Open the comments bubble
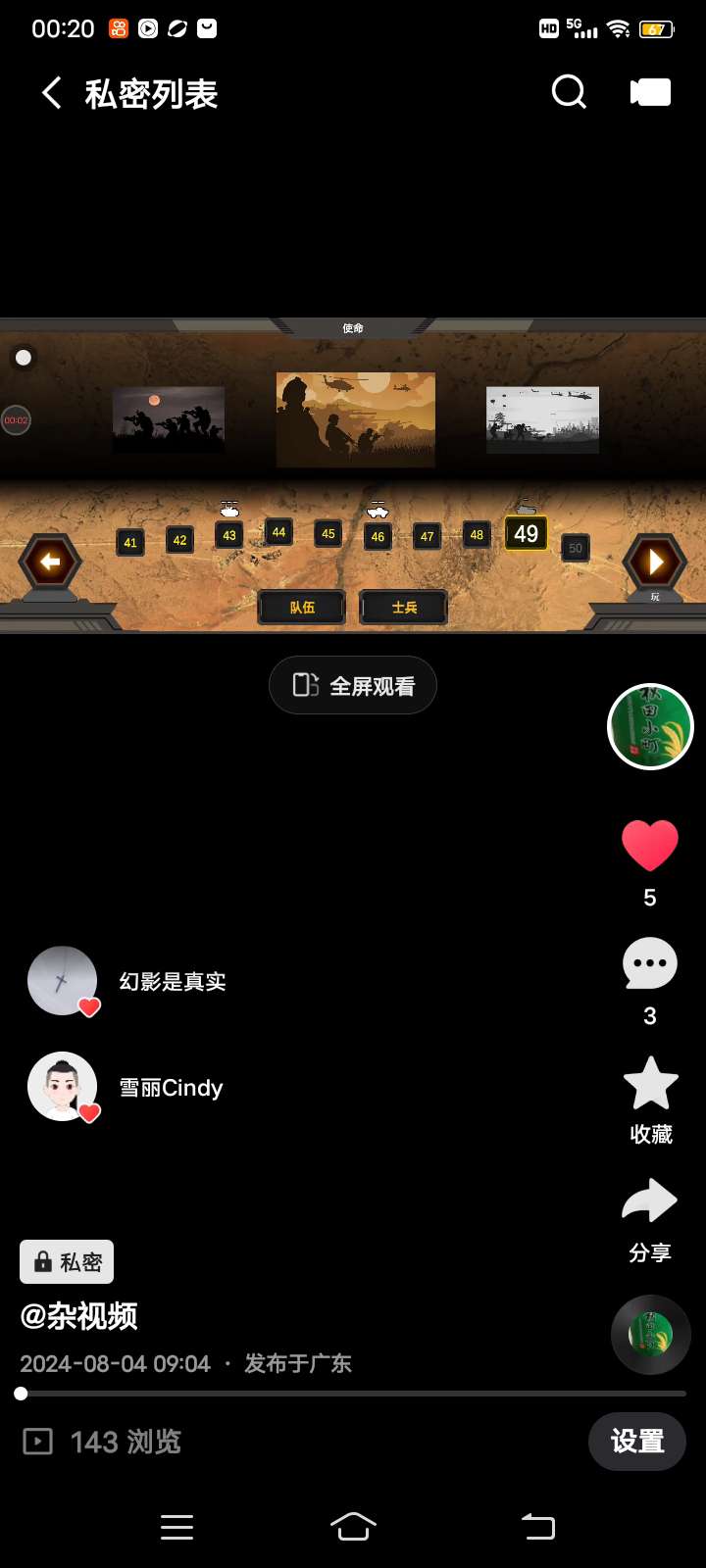Viewport: 706px width, 1568px height. [x=650, y=964]
